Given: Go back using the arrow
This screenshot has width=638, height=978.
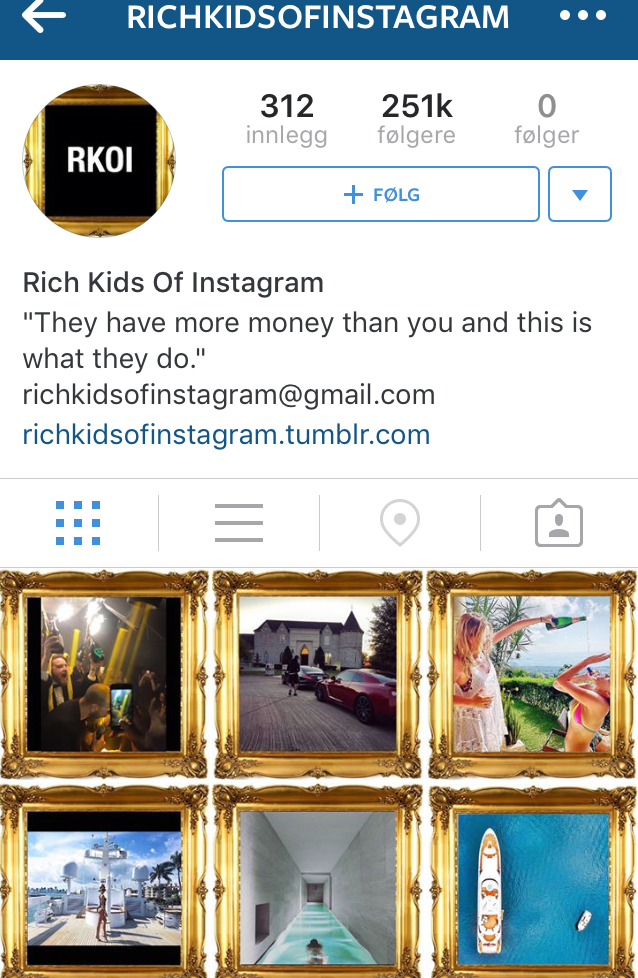Looking at the screenshot, I should point(43,16).
